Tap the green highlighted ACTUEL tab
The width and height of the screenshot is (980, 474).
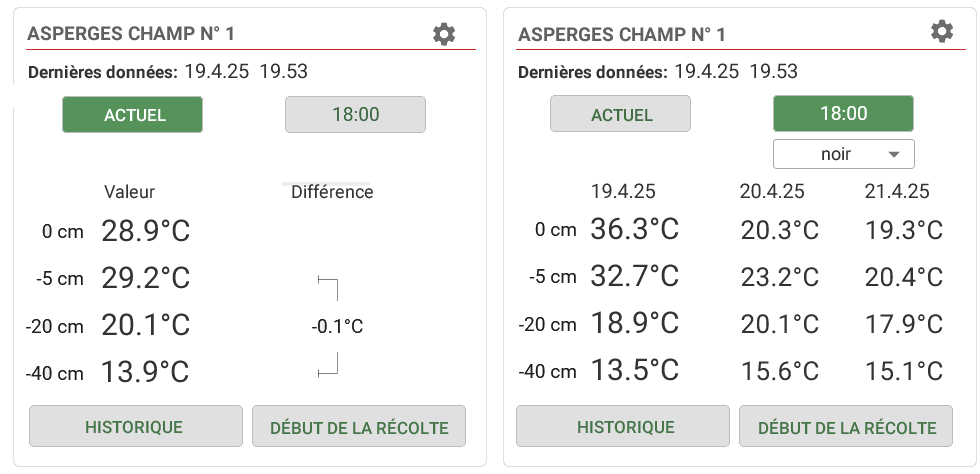pos(133,114)
